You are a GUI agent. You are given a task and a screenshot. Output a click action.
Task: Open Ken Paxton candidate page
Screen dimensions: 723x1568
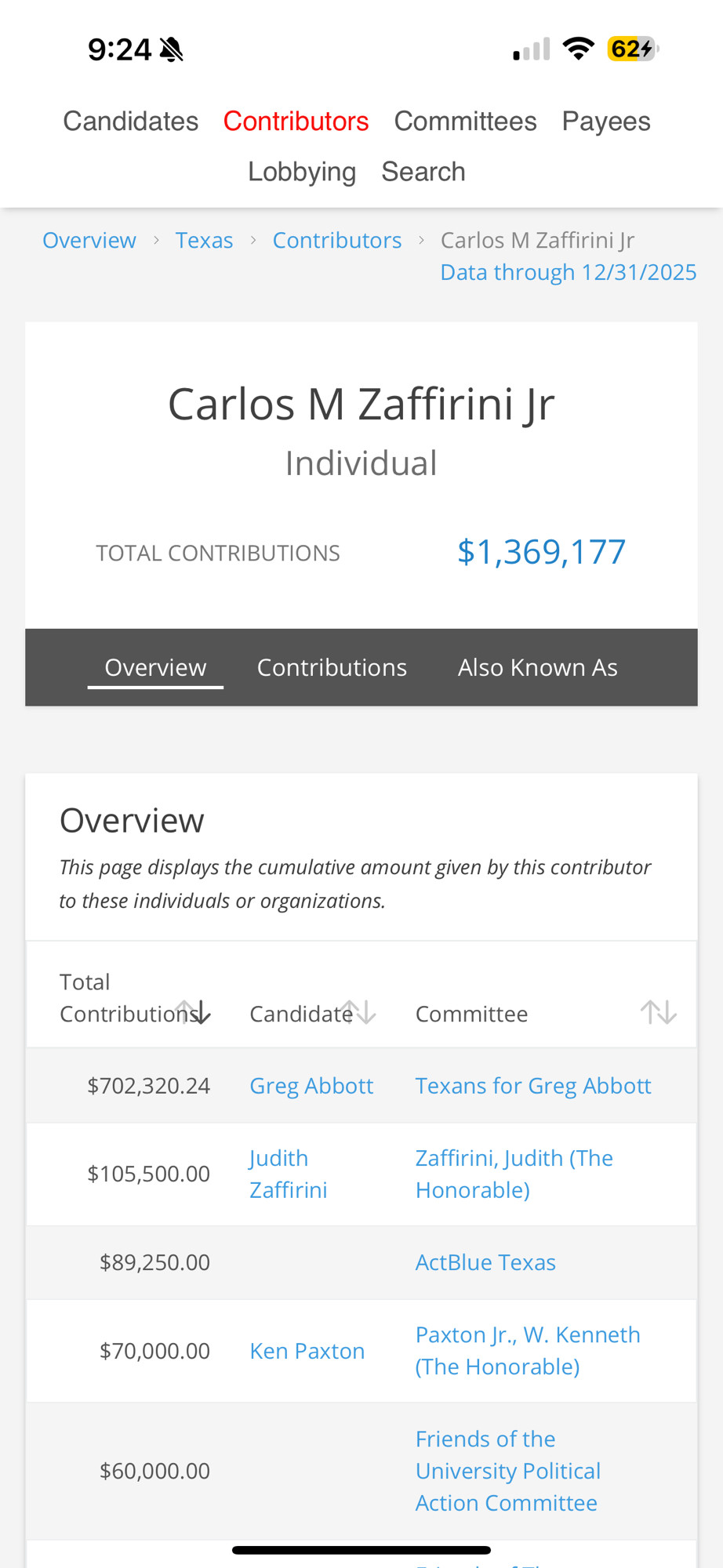coord(307,1351)
